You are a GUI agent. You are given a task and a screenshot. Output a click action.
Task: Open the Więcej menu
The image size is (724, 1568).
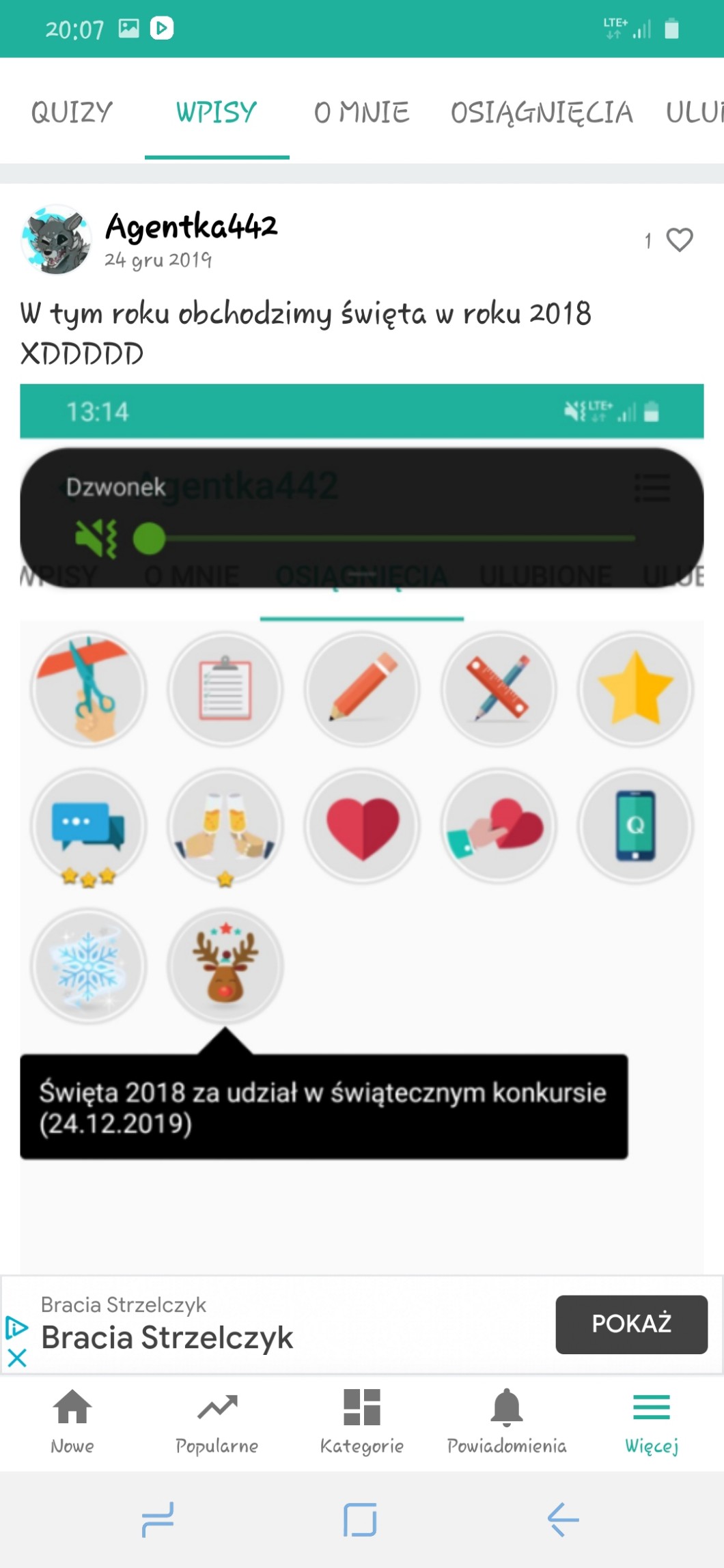[x=651, y=1420]
